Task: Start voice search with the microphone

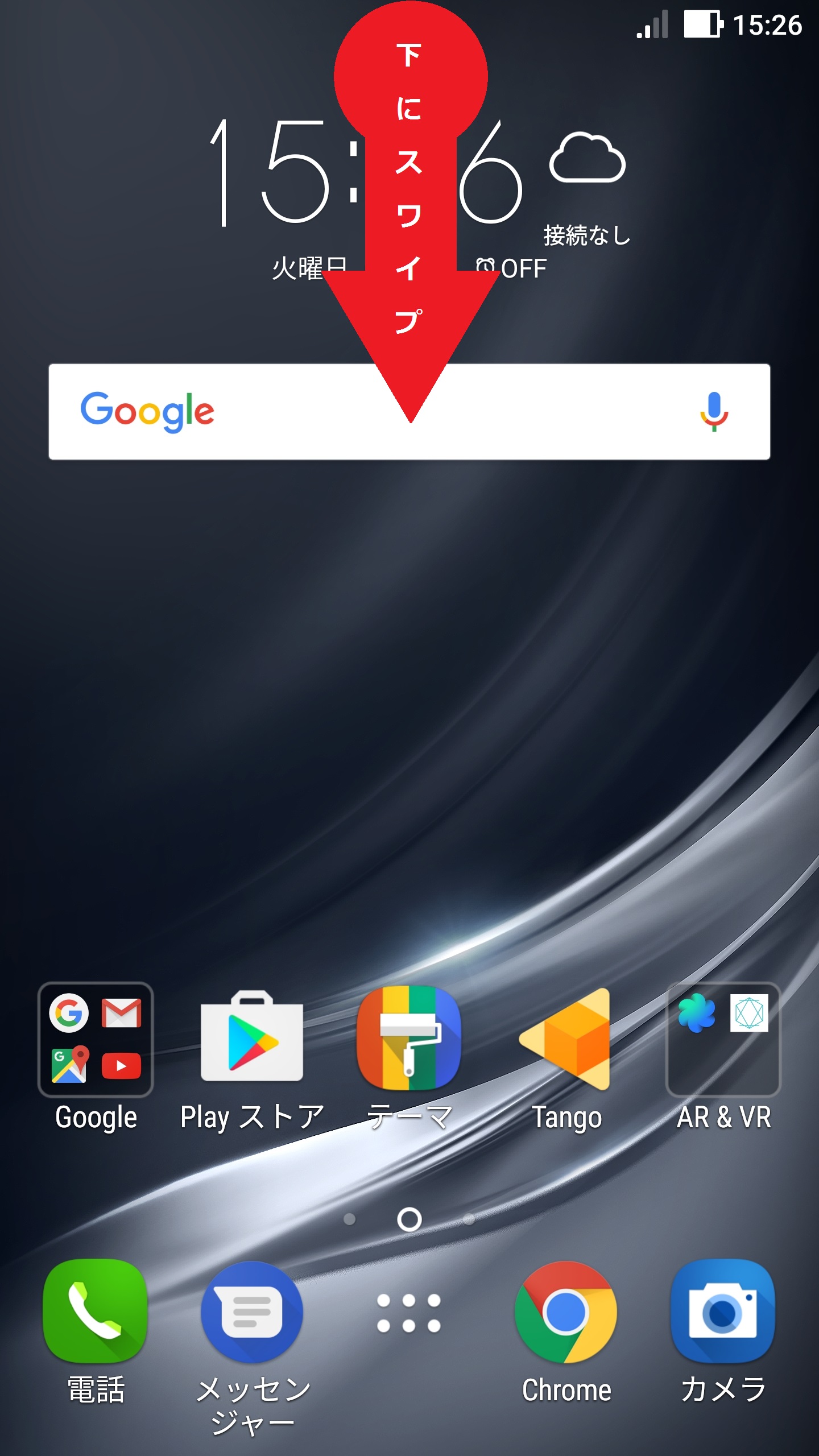Action: click(714, 412)
